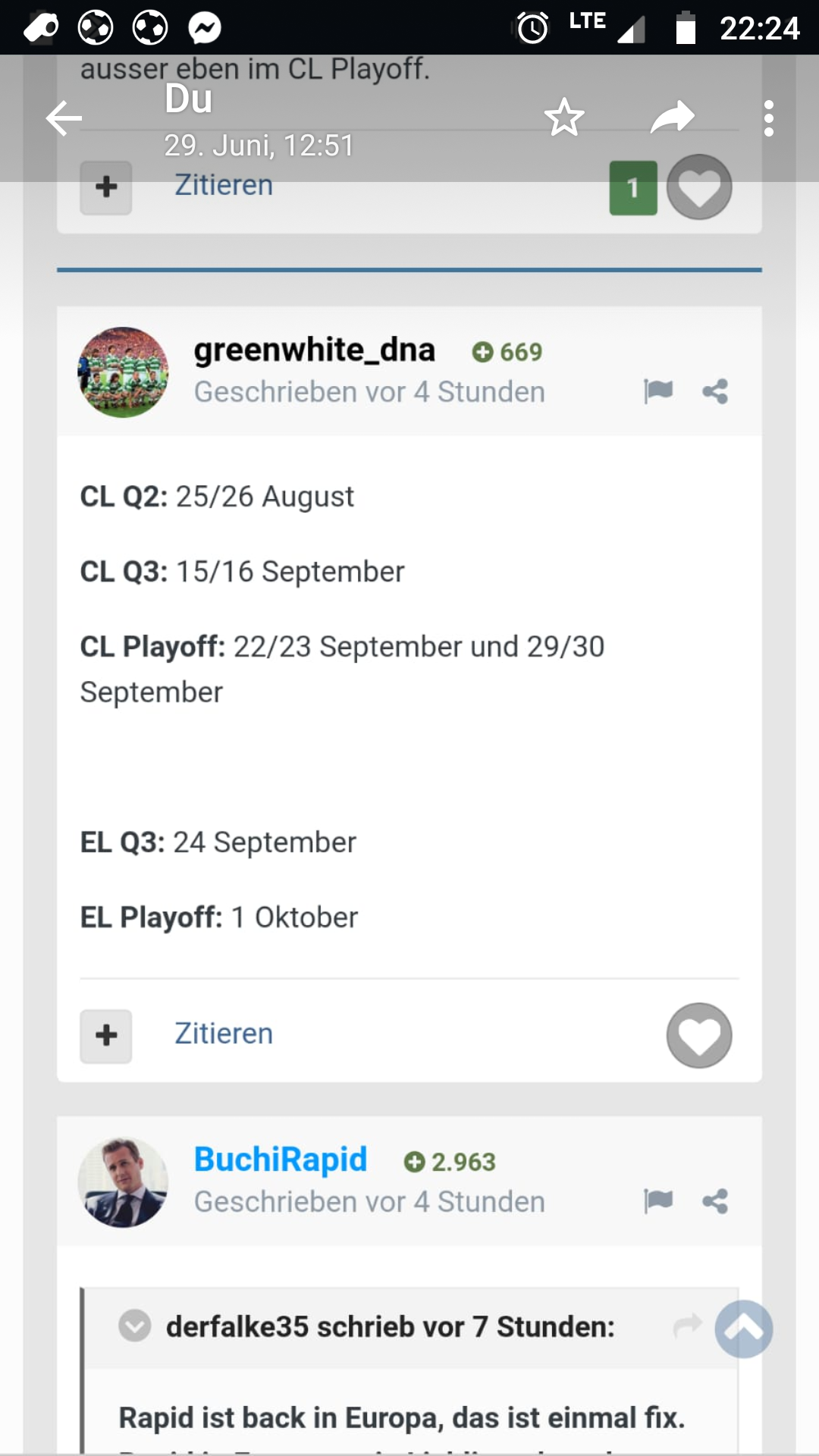Tap greenwhite_dna's avatar picture
The image size is (819, 1456).
click(123, 372)
